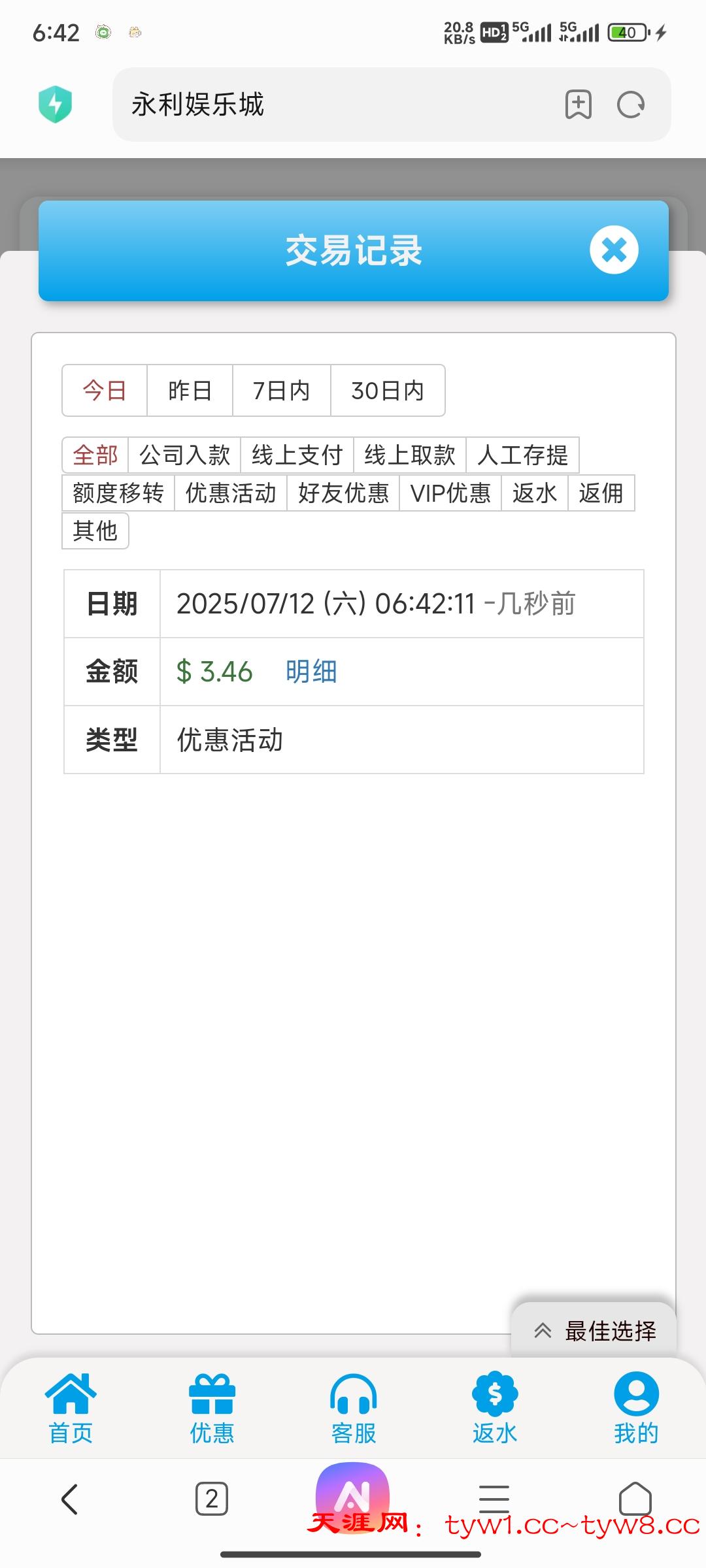Select the 7日内 date range
The height and width of the screenshot is (1568, 706).
pyautogui.click(x=281, y=391)
